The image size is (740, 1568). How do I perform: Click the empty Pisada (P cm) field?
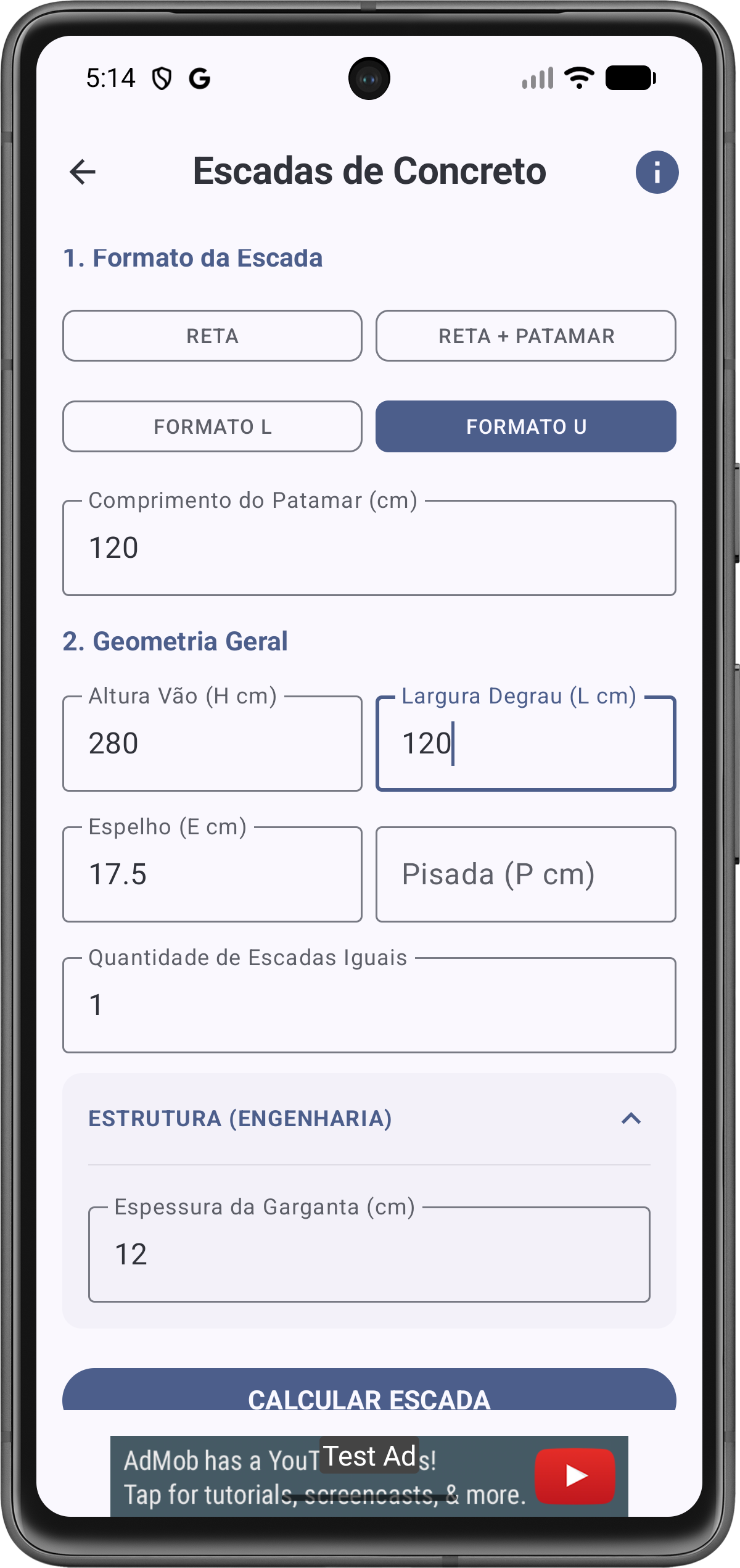point(525,874)
